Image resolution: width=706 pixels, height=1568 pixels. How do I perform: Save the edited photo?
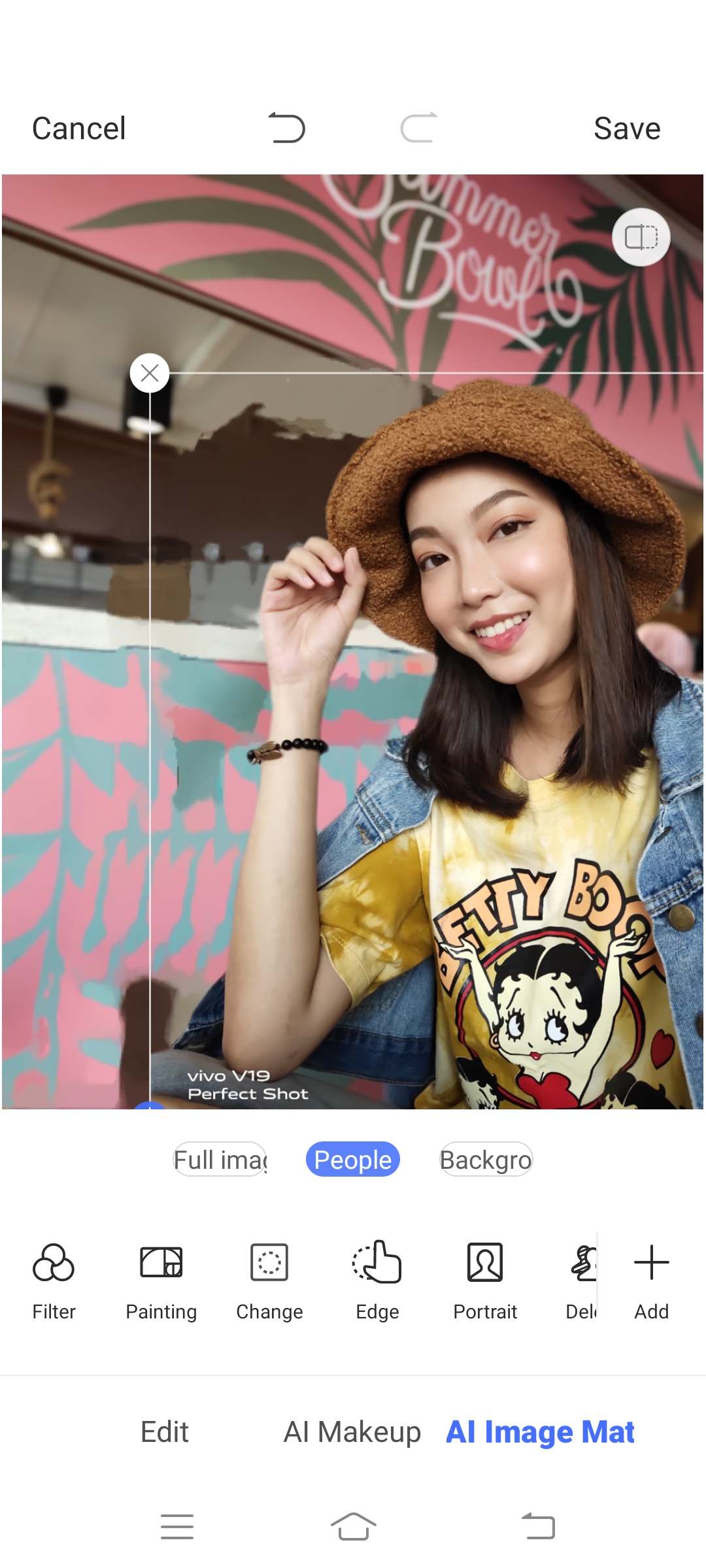click(626, 129)
